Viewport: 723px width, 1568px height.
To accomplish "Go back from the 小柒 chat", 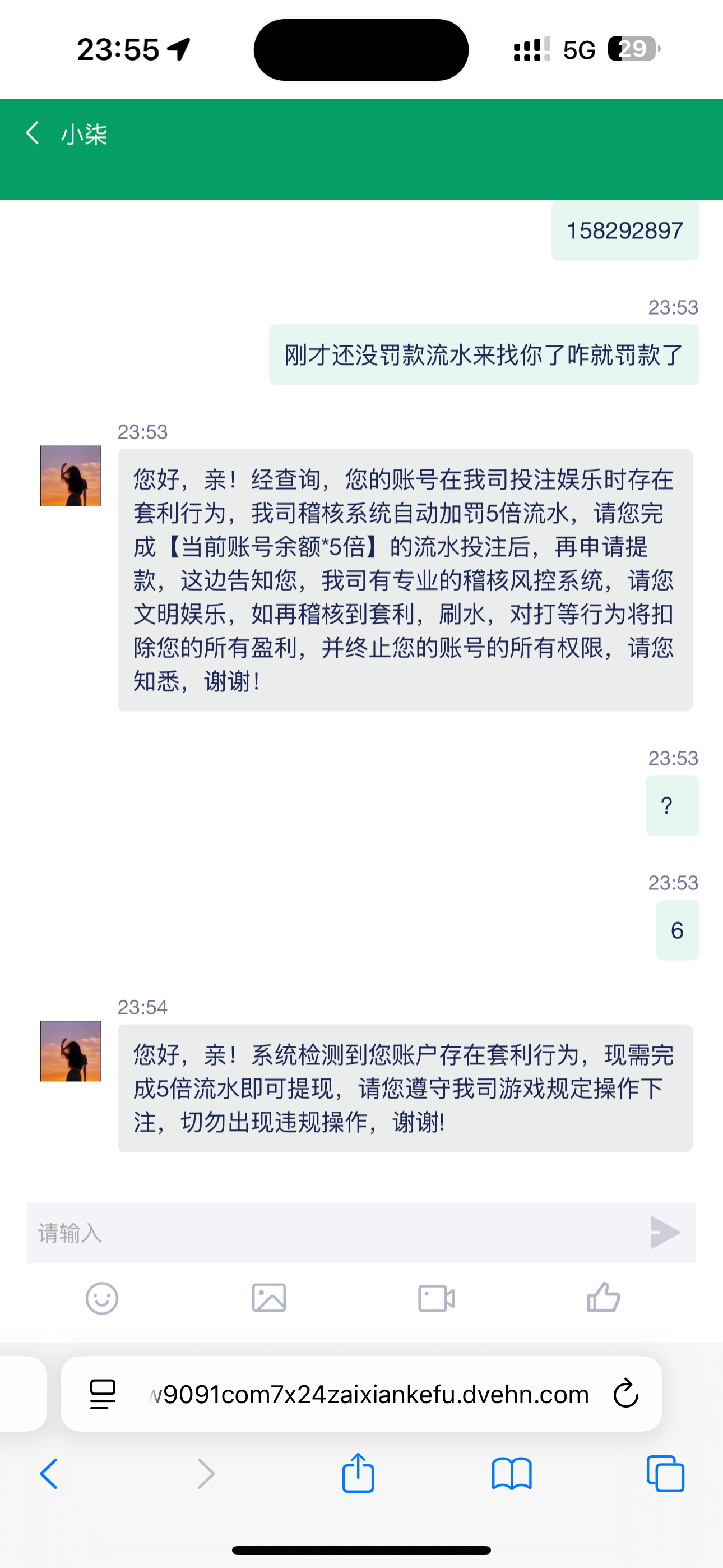I will click(x=33, y=133).
